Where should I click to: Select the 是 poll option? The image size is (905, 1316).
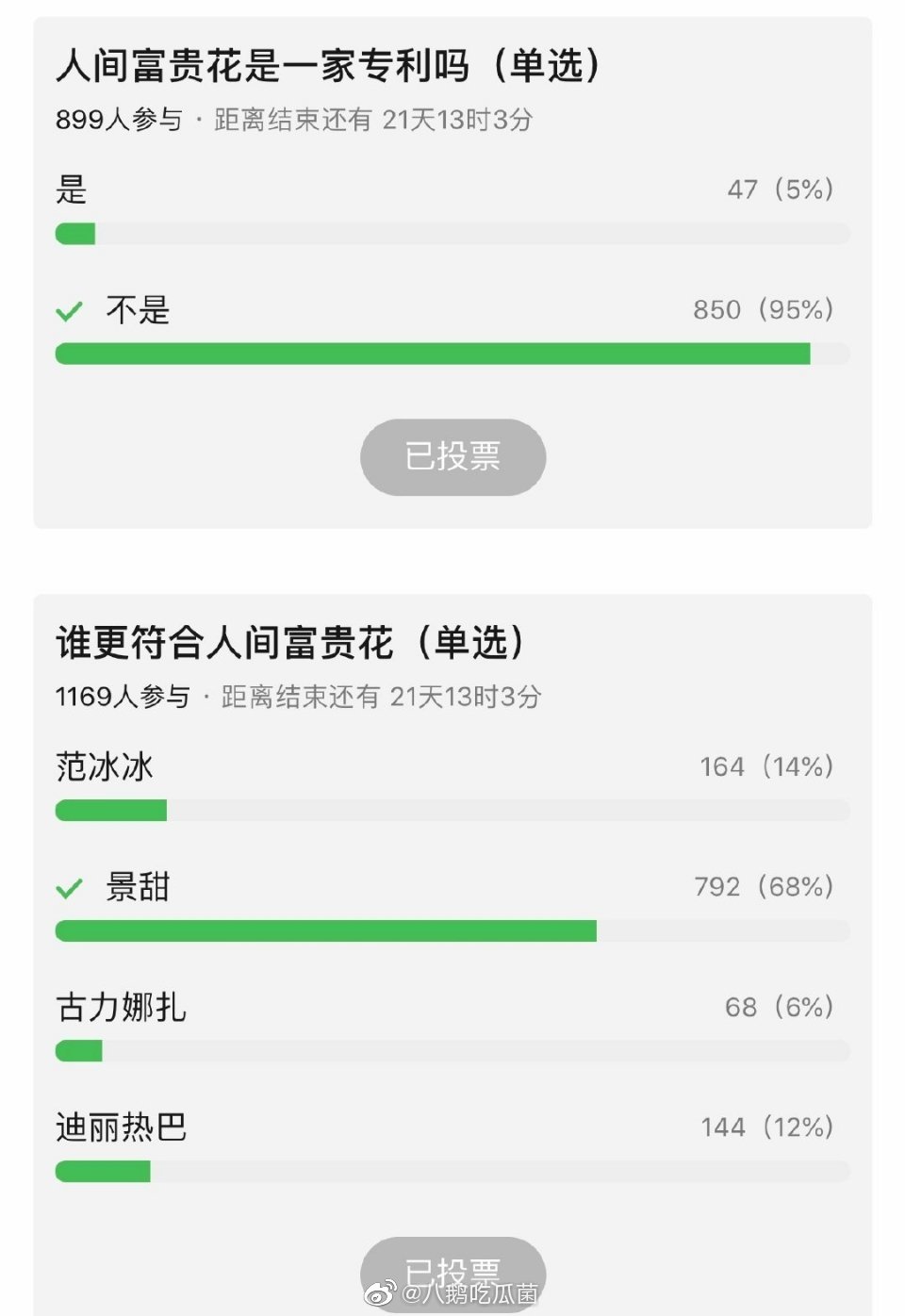72,190
